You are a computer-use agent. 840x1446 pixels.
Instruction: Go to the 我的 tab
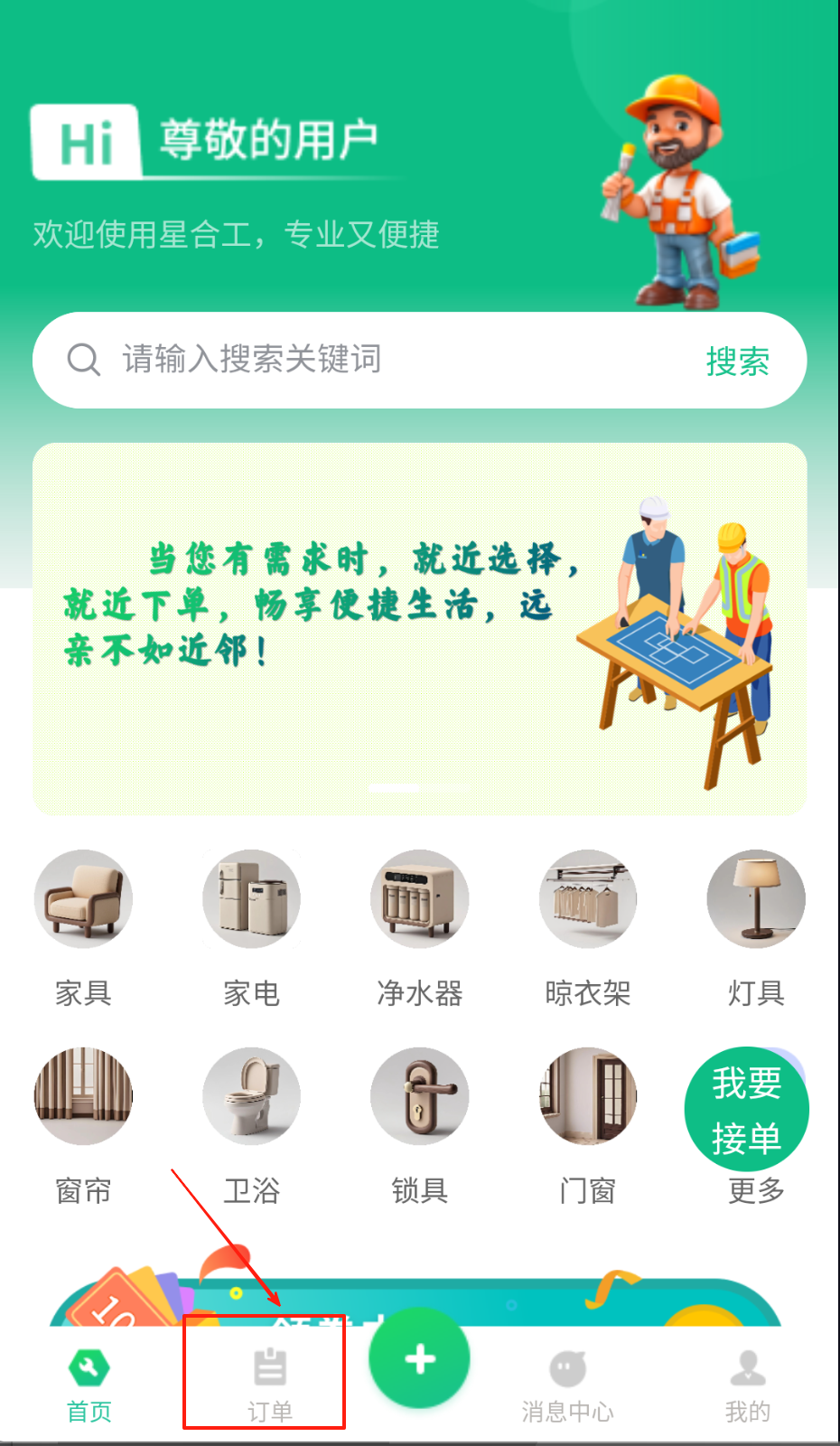point(747,1385)
